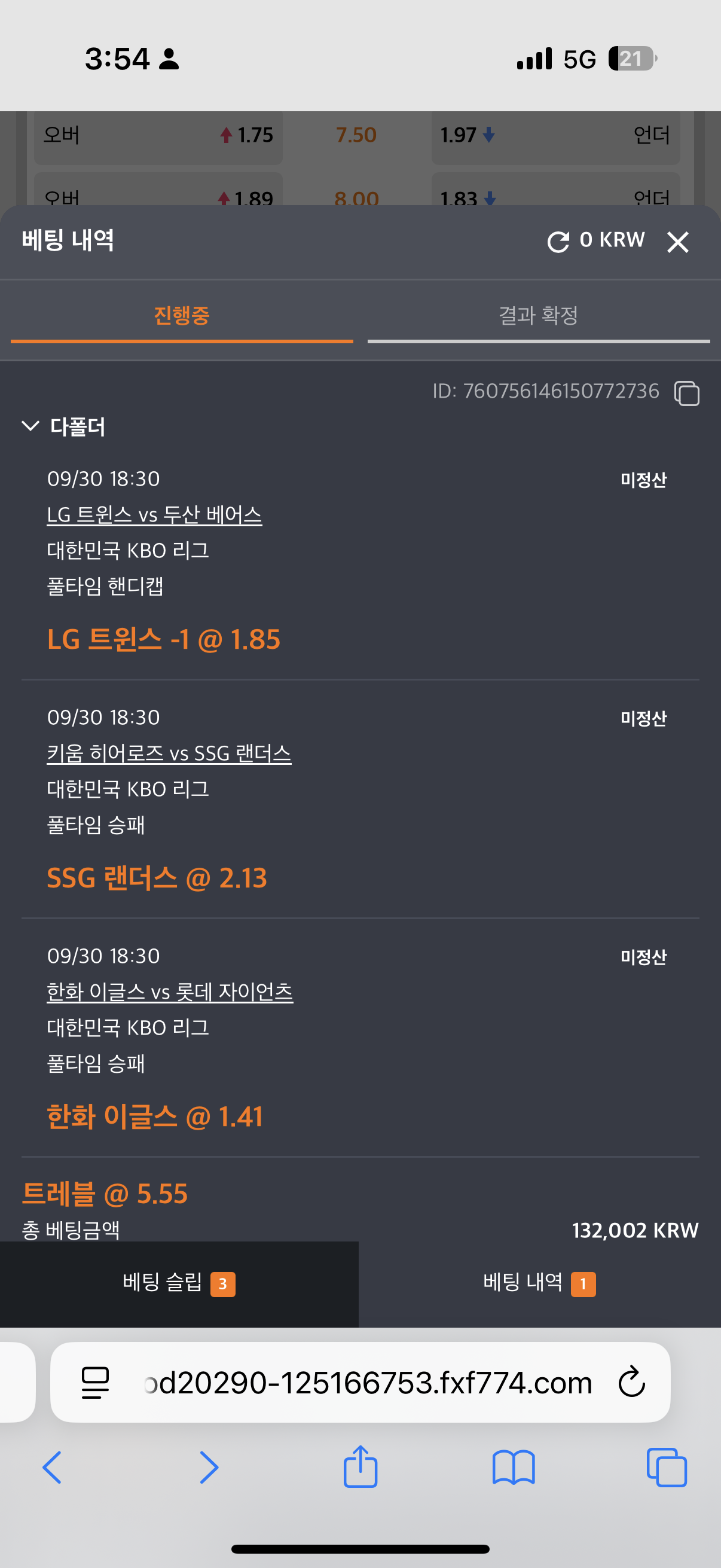This screenshot has height=1568, width=721.
Task: Copy the bet ID number
Action: (x=686, y=393)
